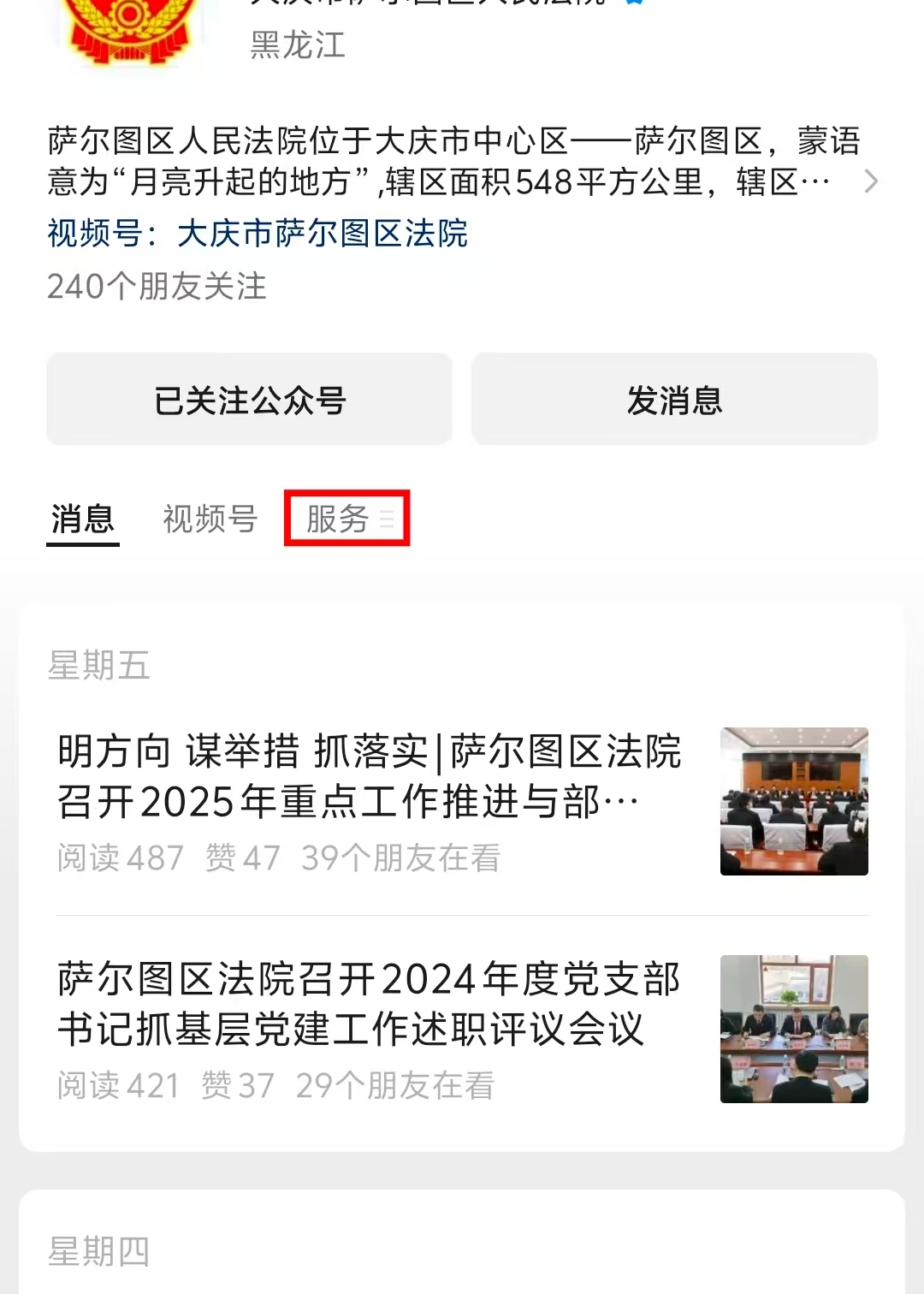Open the 2024年度党支部书记述职评议会议 article

click(370, 1004)
